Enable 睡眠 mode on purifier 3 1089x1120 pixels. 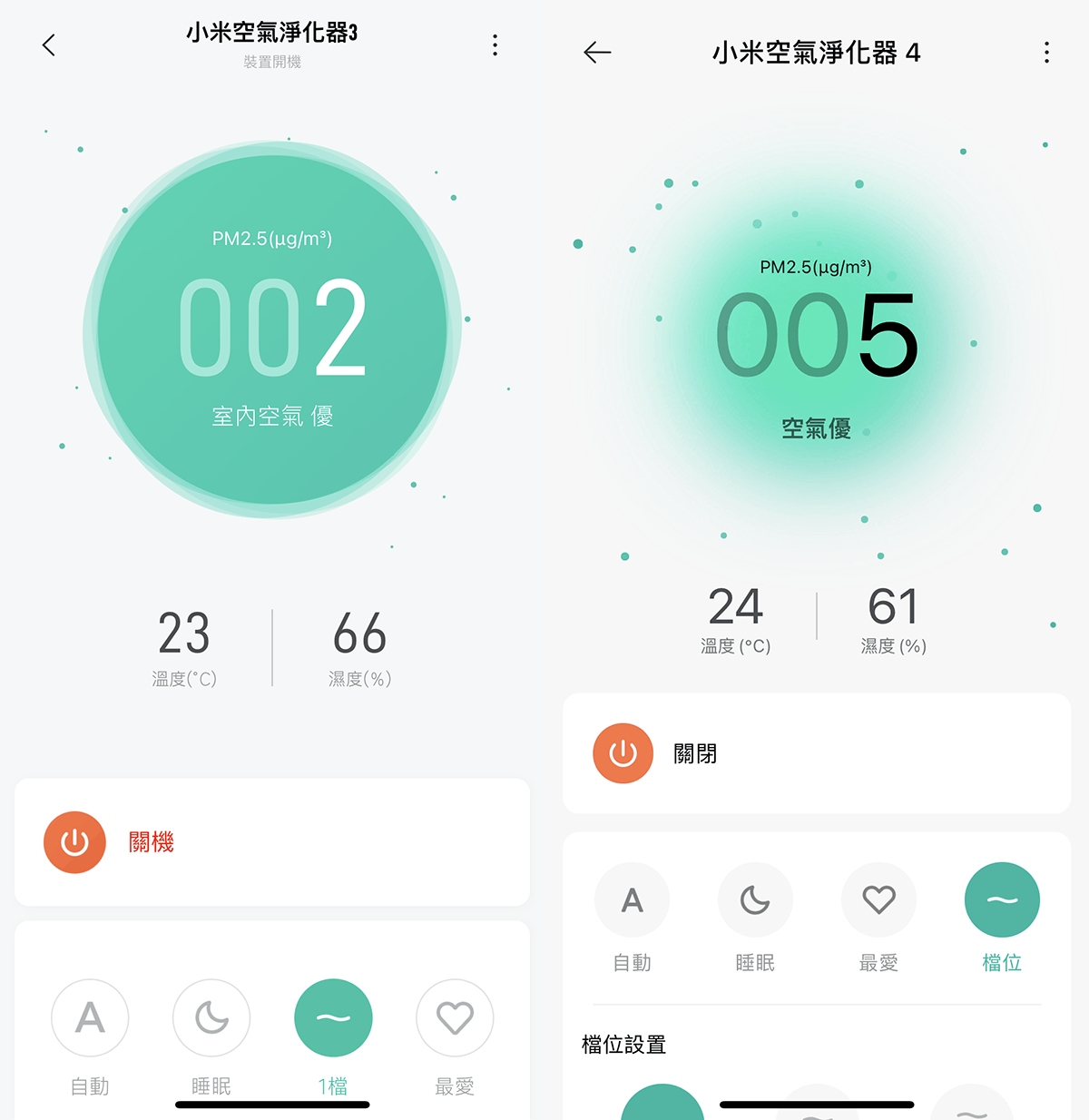(211, 1017)
